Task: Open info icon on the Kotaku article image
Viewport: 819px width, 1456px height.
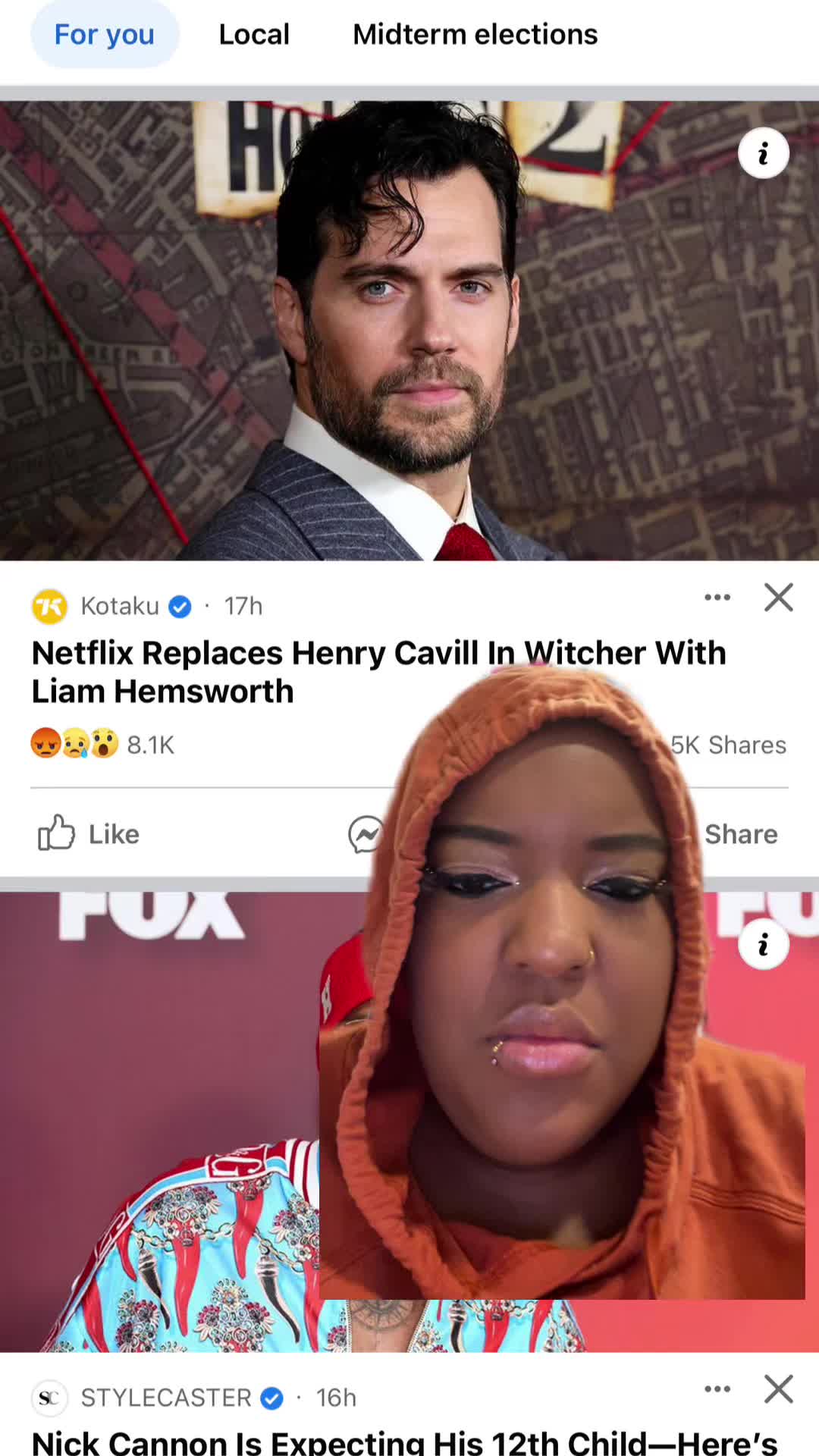Action: pos(763,154)
